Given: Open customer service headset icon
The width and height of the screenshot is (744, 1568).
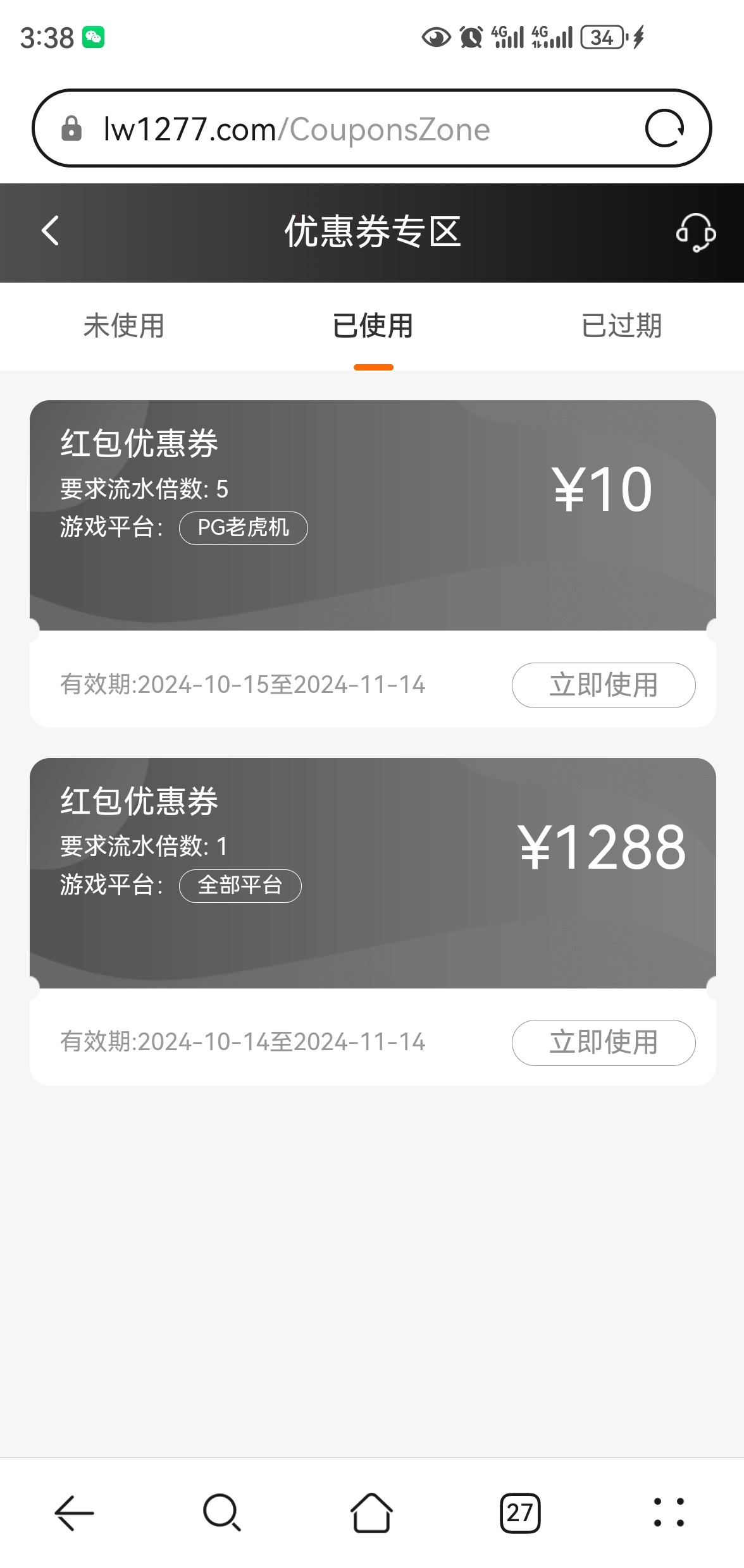Looking at the screenshot, I should (x=695, y=232).
